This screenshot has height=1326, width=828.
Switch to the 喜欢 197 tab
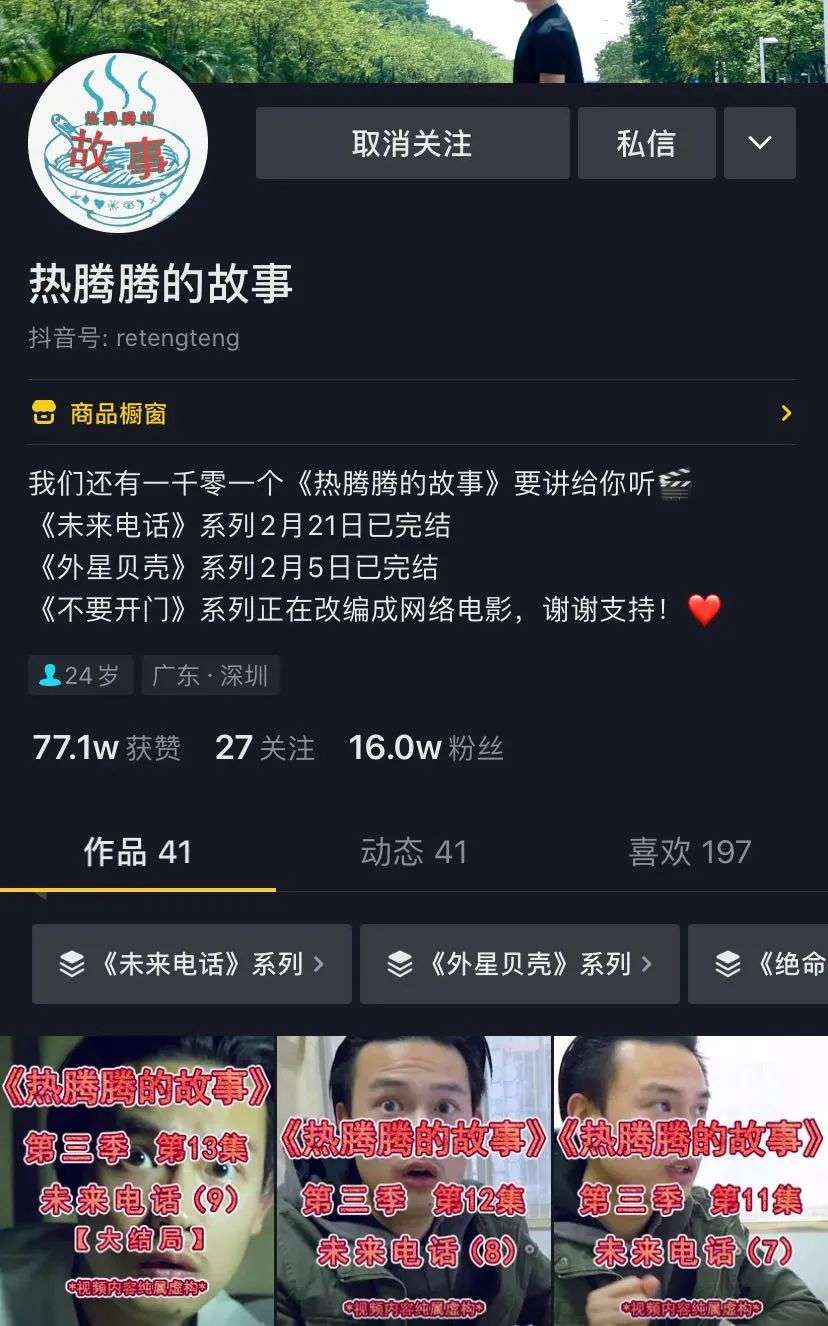pos(689,852)
